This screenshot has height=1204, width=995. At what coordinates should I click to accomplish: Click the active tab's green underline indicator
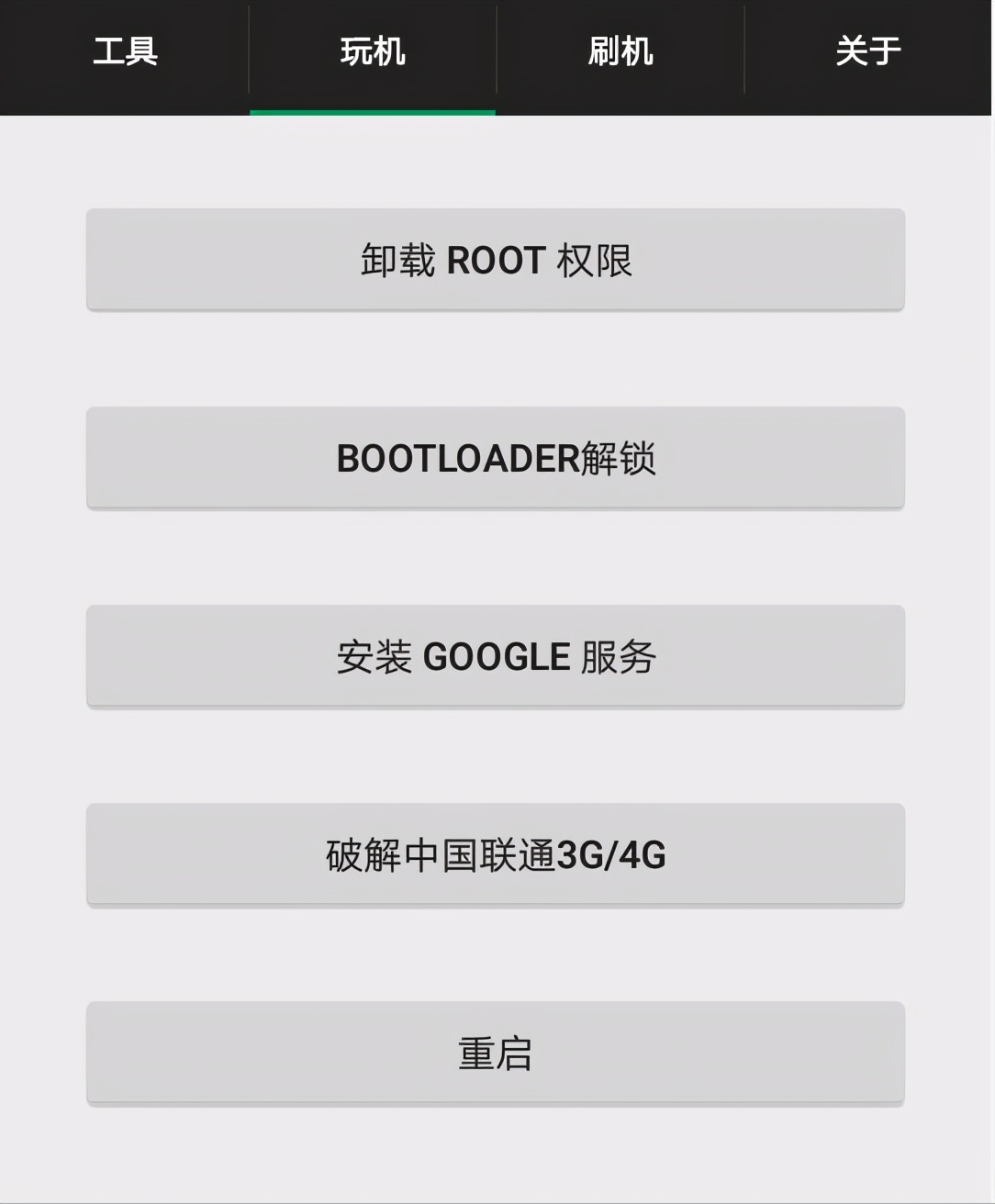372,112
